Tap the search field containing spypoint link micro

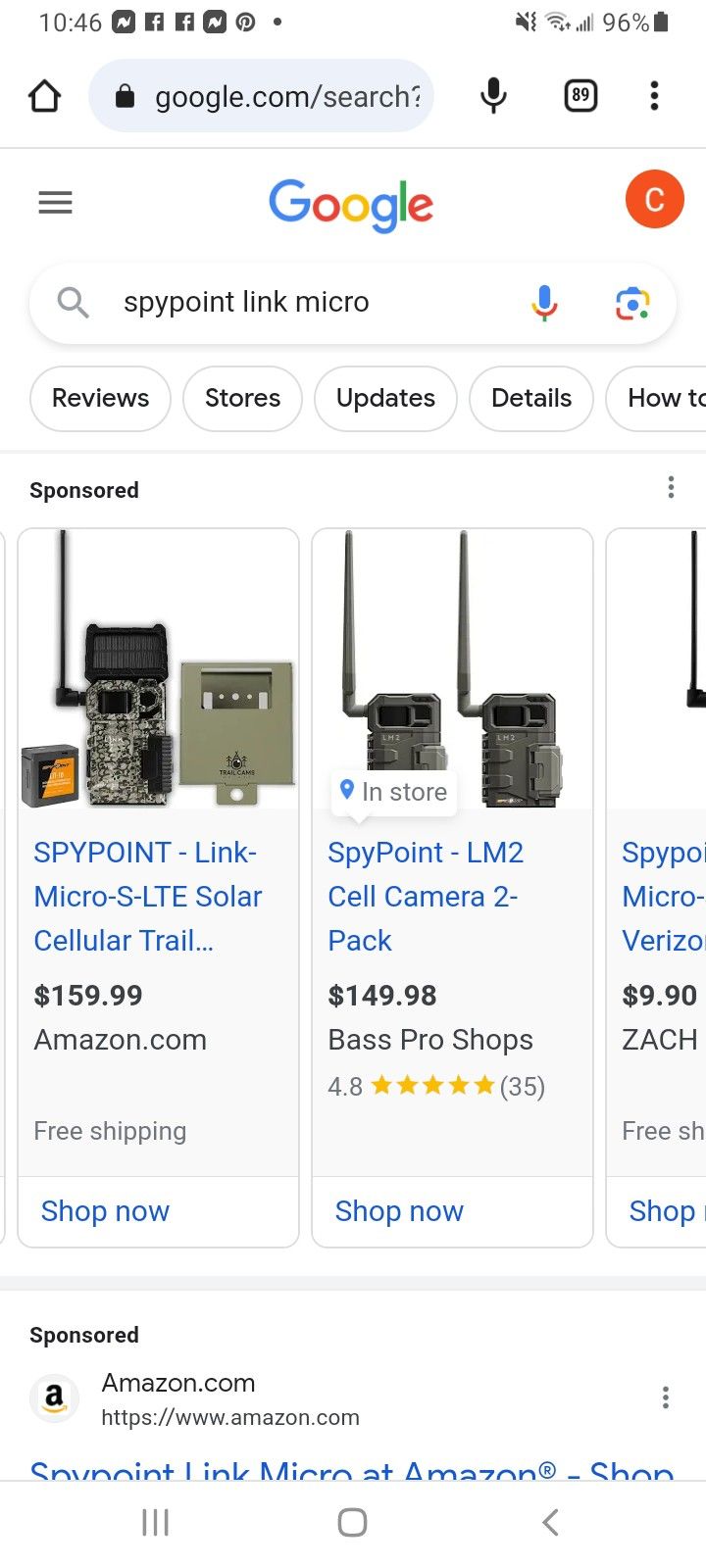pyautogui.click(x=294, y=303)
